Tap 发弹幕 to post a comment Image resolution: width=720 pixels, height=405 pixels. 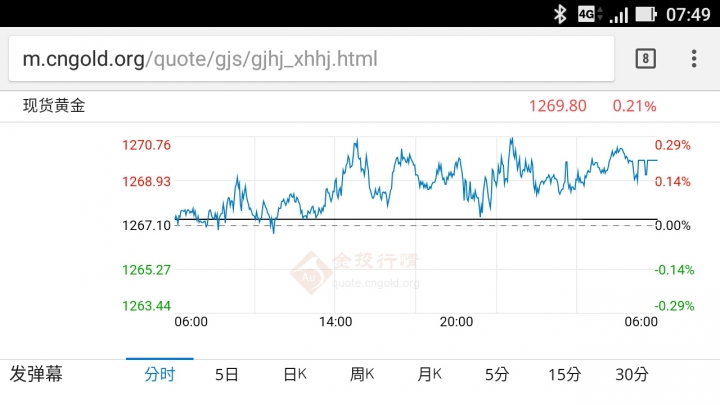tap(36, 375)
